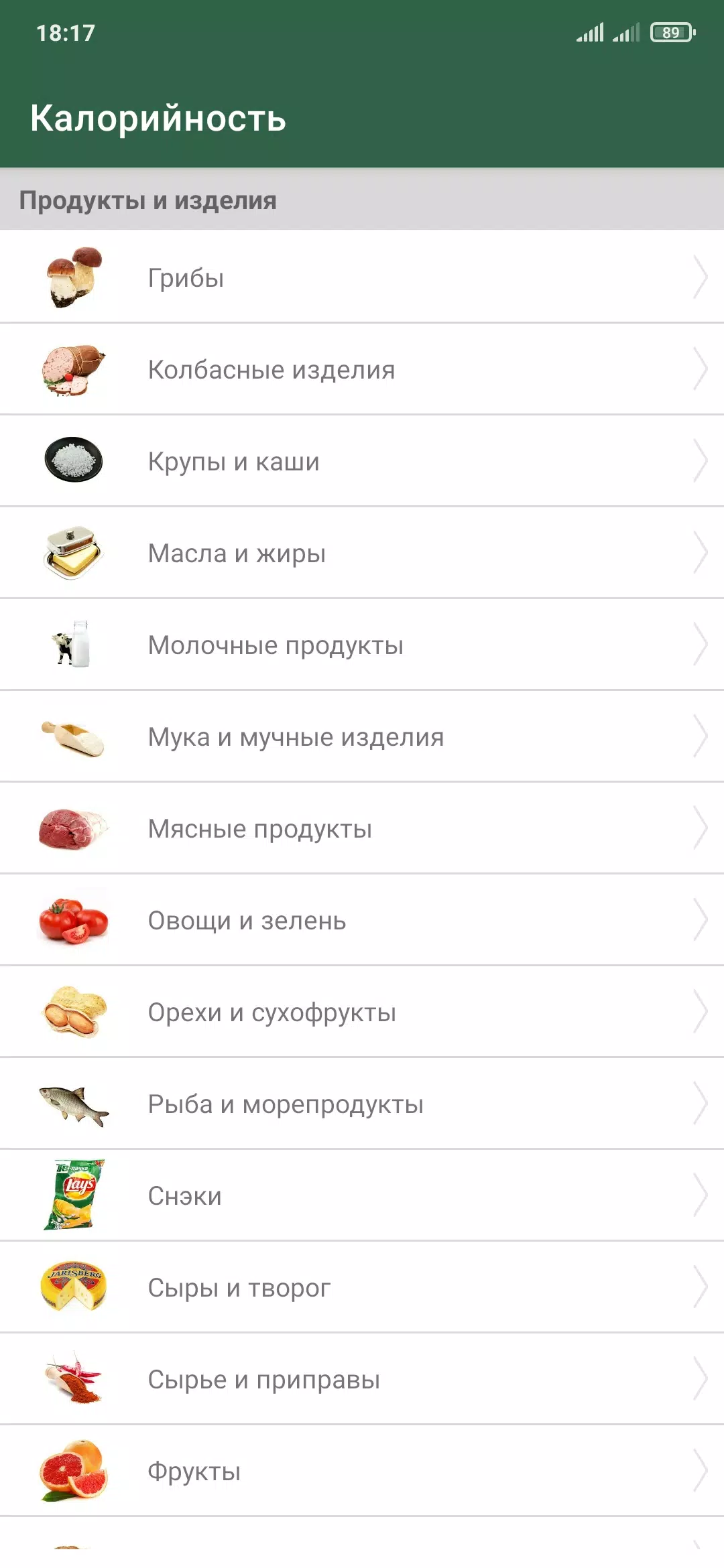724x1568 pixels.
Task: Select Мука и мучные изделия
Action: tap(362, 736)
